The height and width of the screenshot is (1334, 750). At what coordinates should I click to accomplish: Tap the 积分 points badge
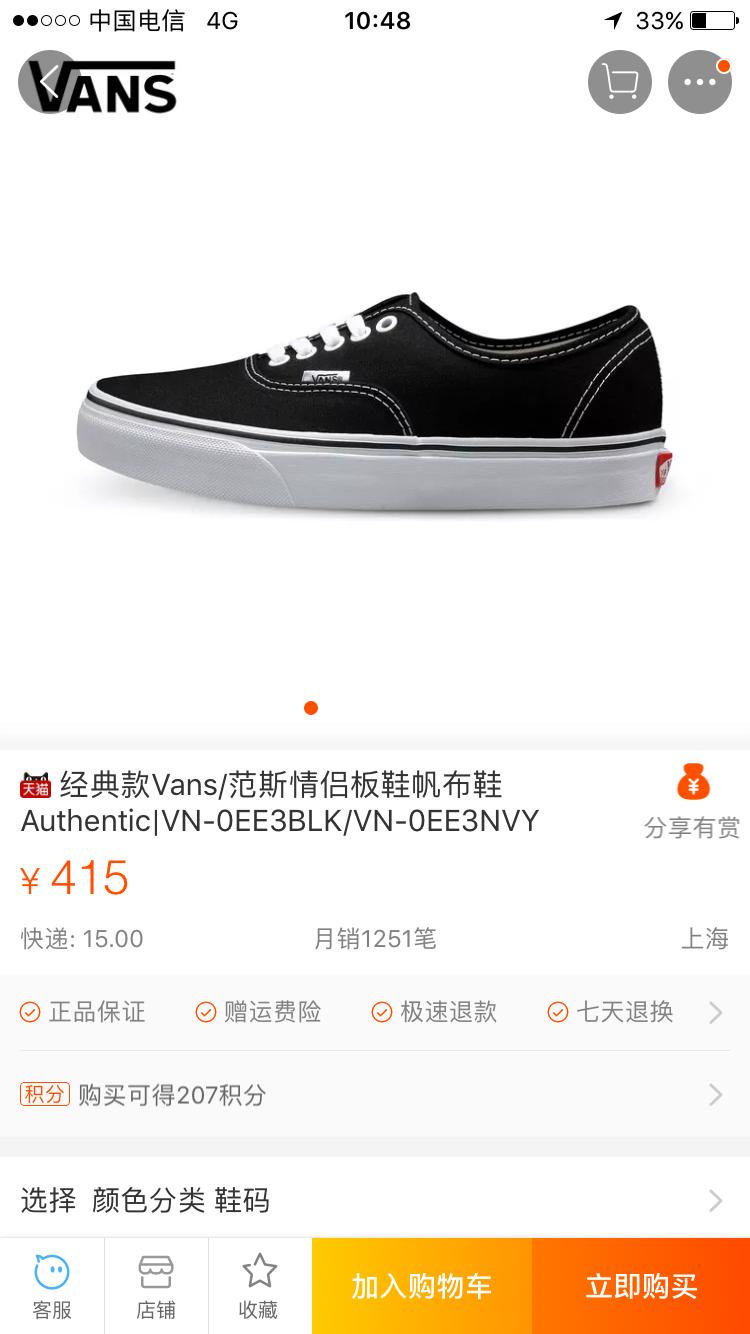point(45,1095)
